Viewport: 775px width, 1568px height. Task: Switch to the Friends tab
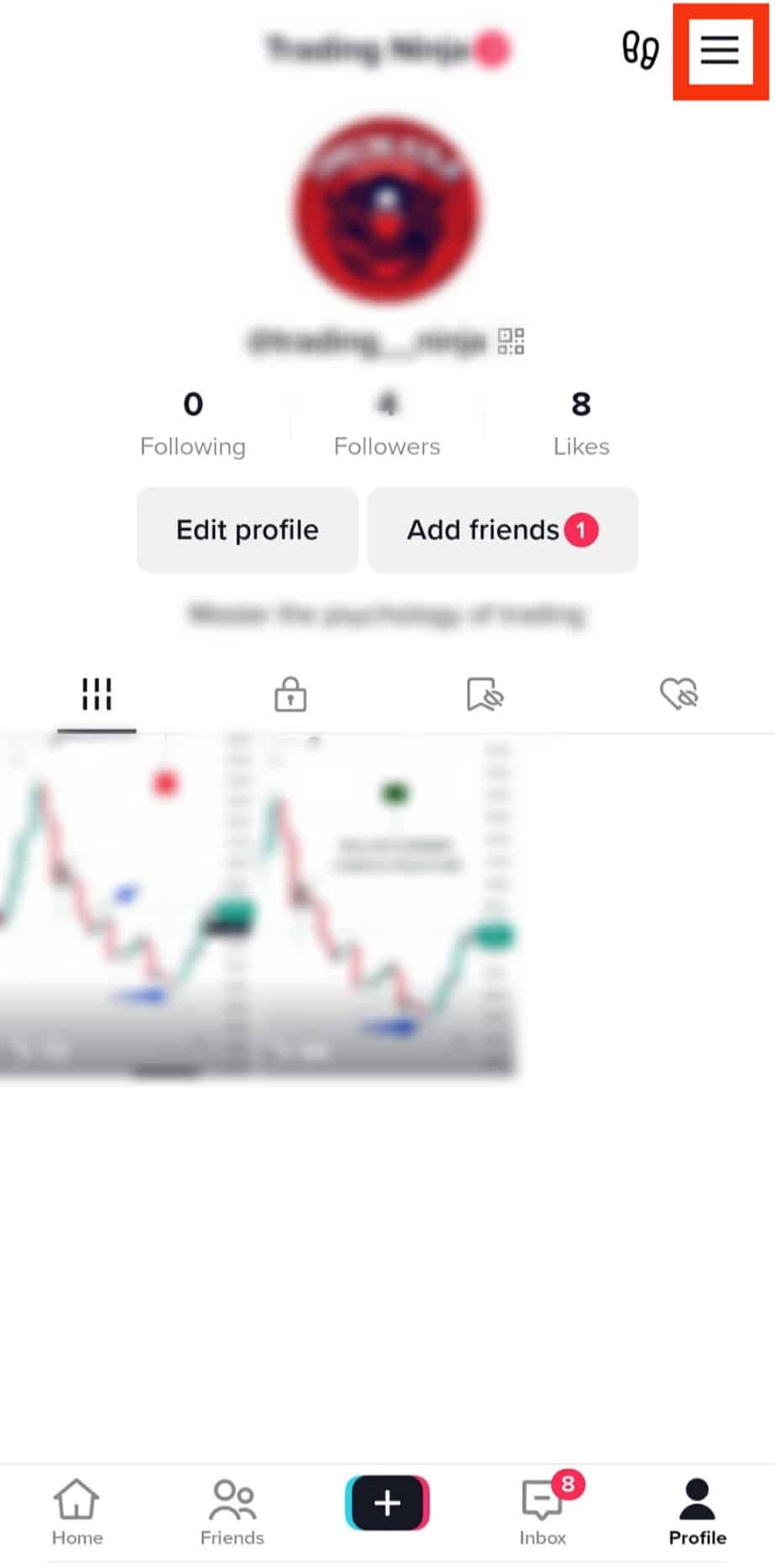pos(232,1512)
